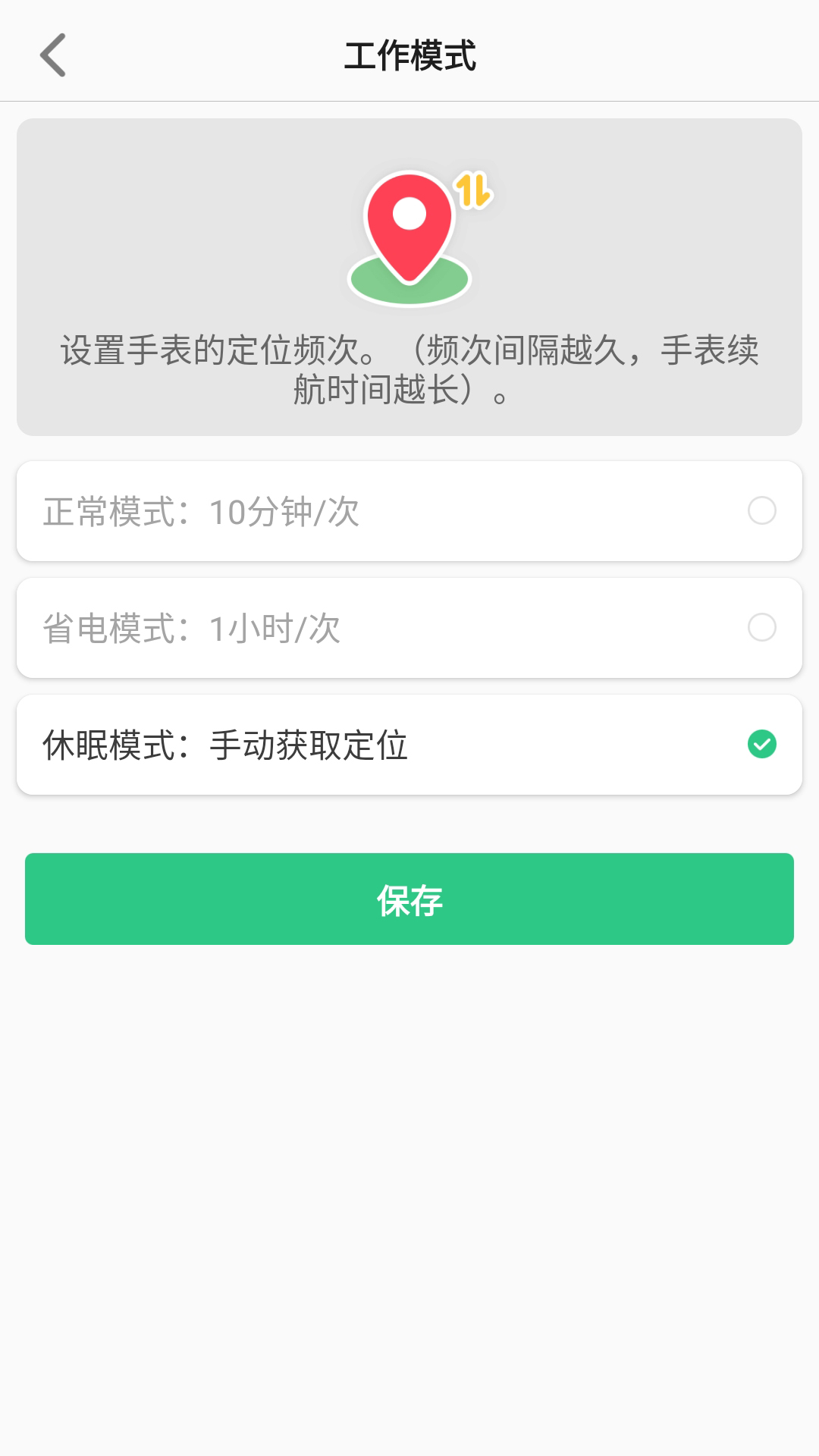Click the green checkmark circle for 休眠模式
Screen dimensions: 819x1456
[x=761, y=744]
